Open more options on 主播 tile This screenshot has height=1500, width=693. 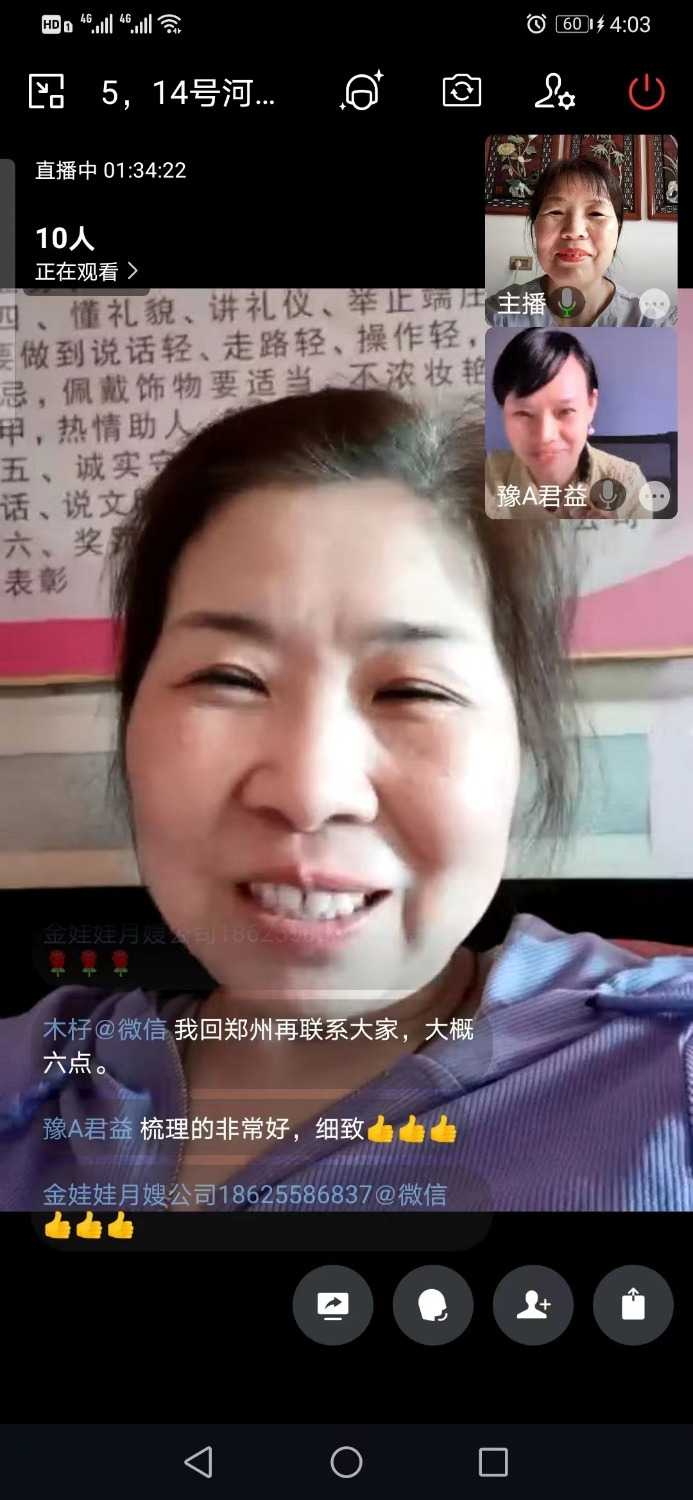[654, 303]
